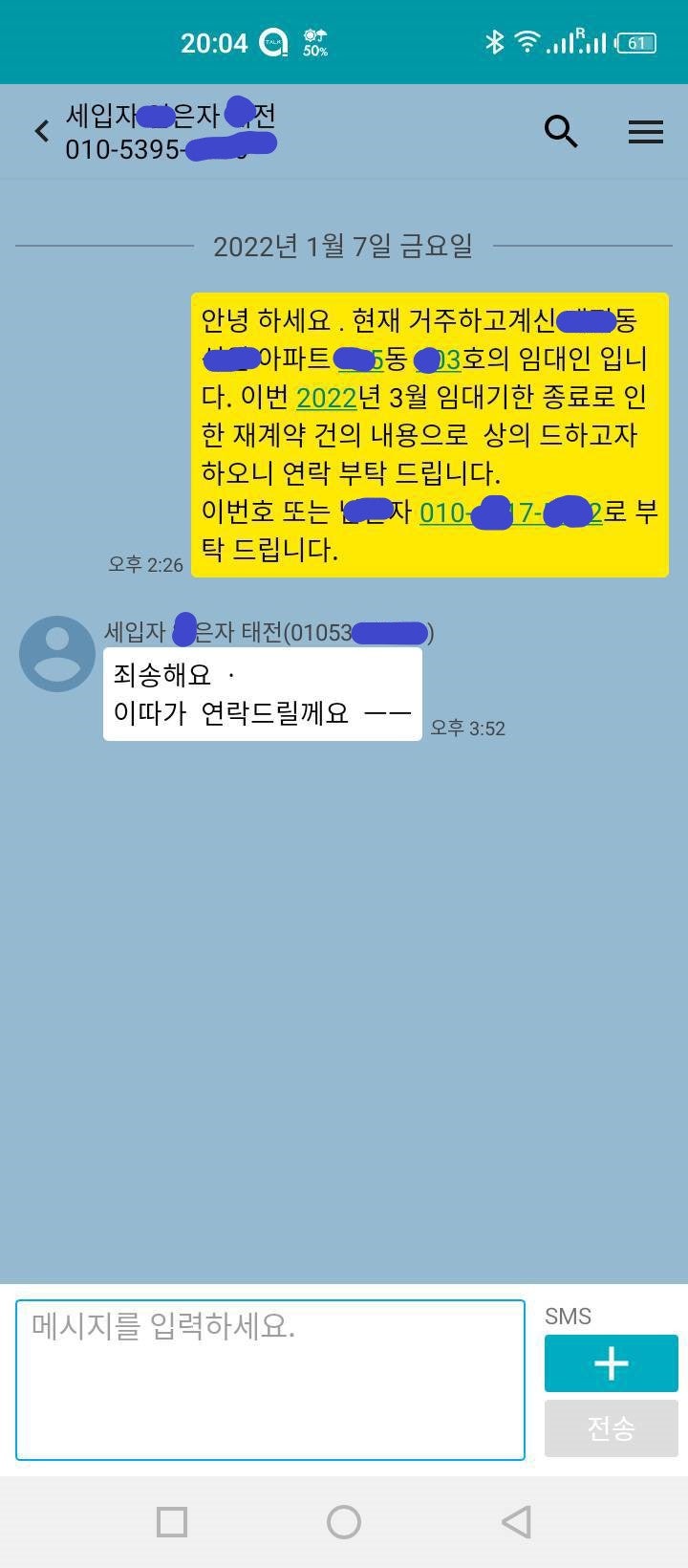Tap the underlined 2022 link

[326, 398]
